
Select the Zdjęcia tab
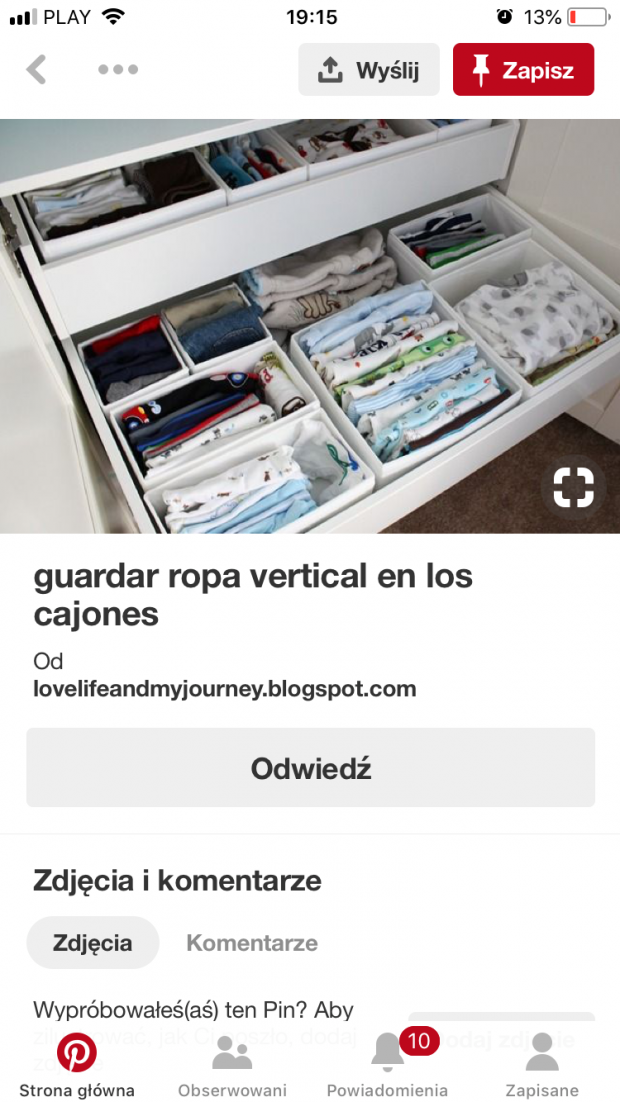93,942
